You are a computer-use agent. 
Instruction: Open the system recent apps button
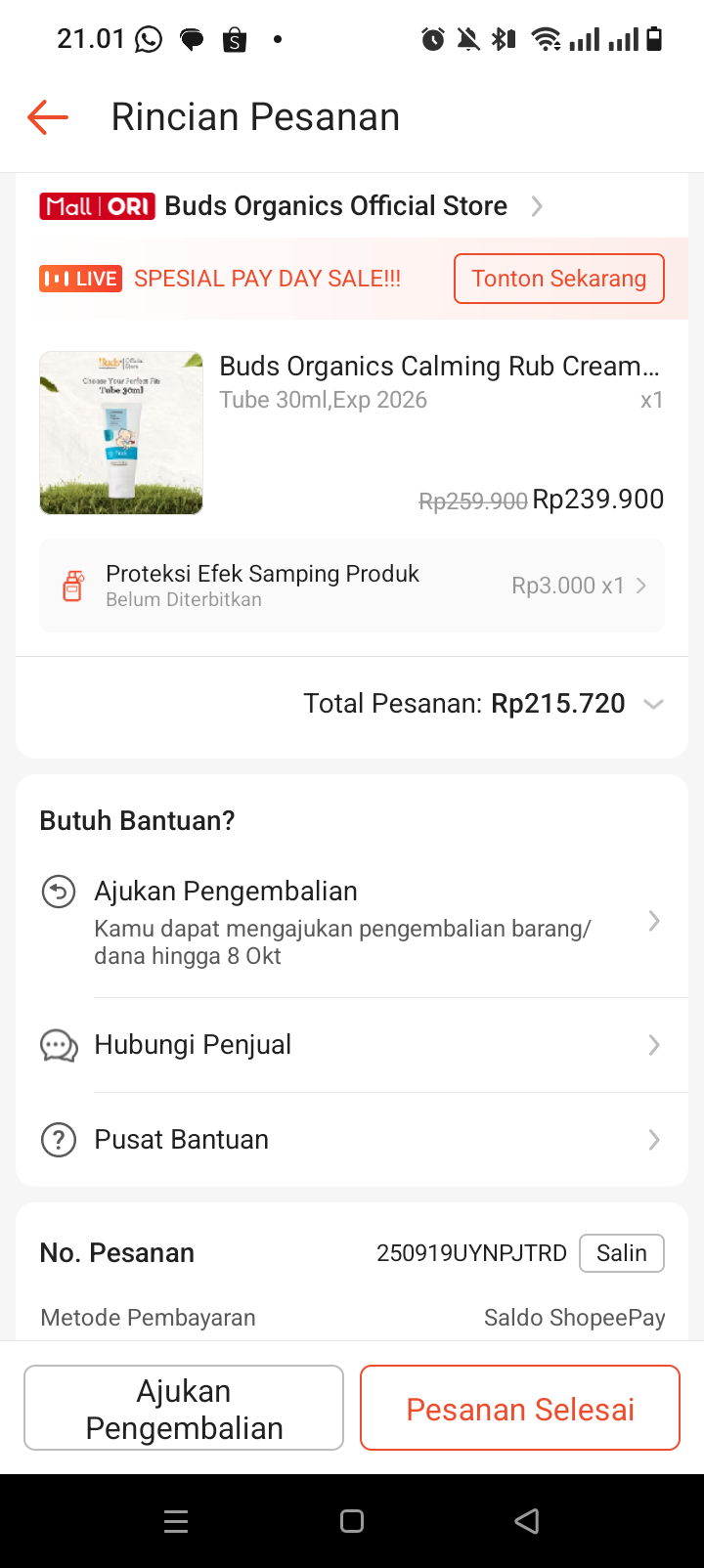[176, 1521]
